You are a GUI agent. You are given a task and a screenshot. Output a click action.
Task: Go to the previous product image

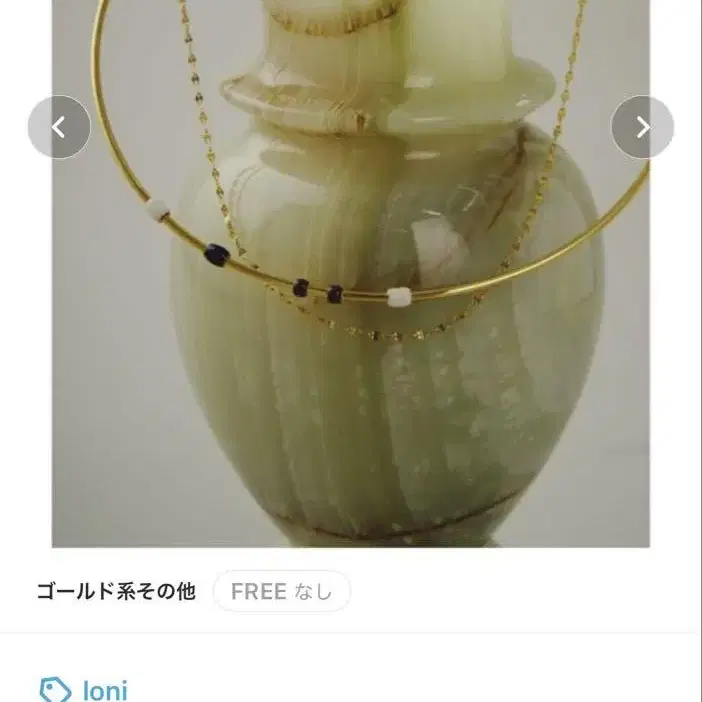59,127
